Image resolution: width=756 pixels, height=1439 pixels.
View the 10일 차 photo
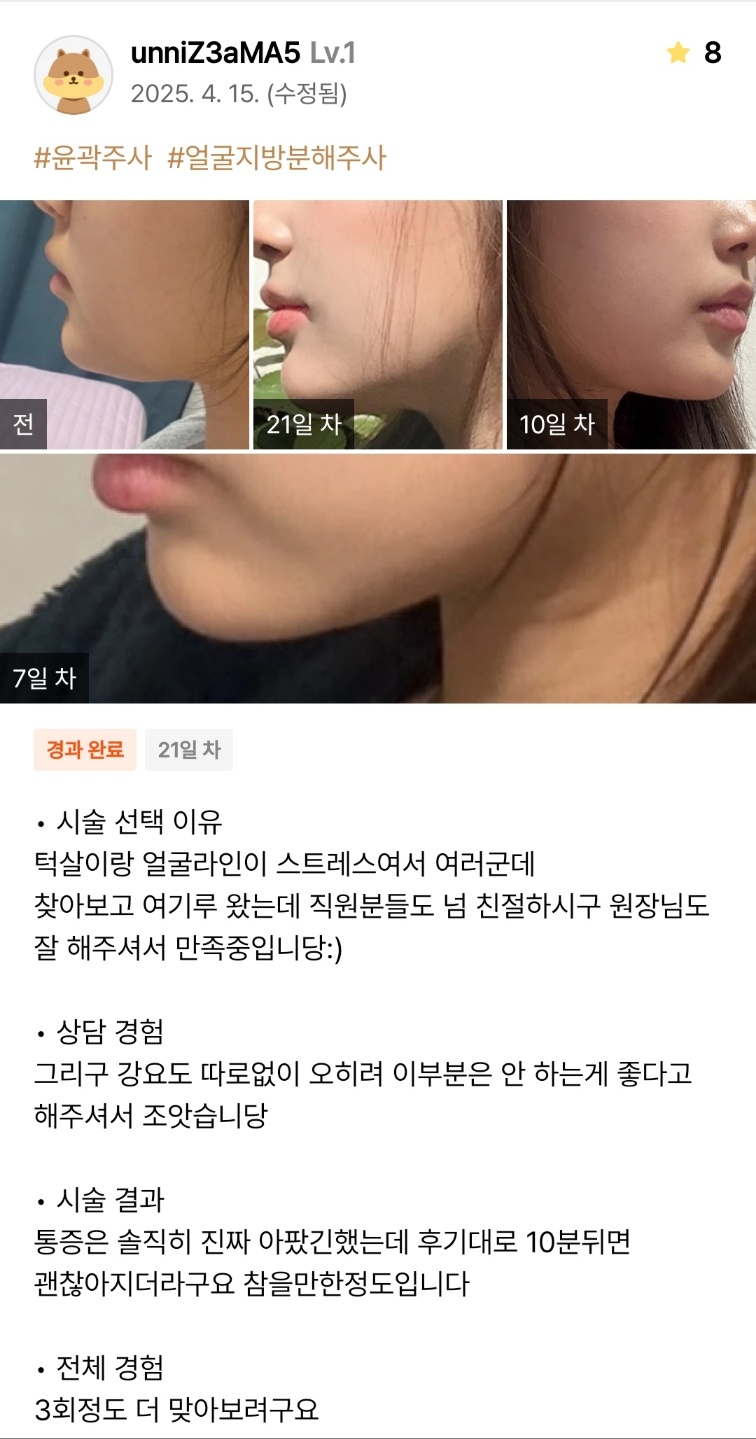point(631,324)
